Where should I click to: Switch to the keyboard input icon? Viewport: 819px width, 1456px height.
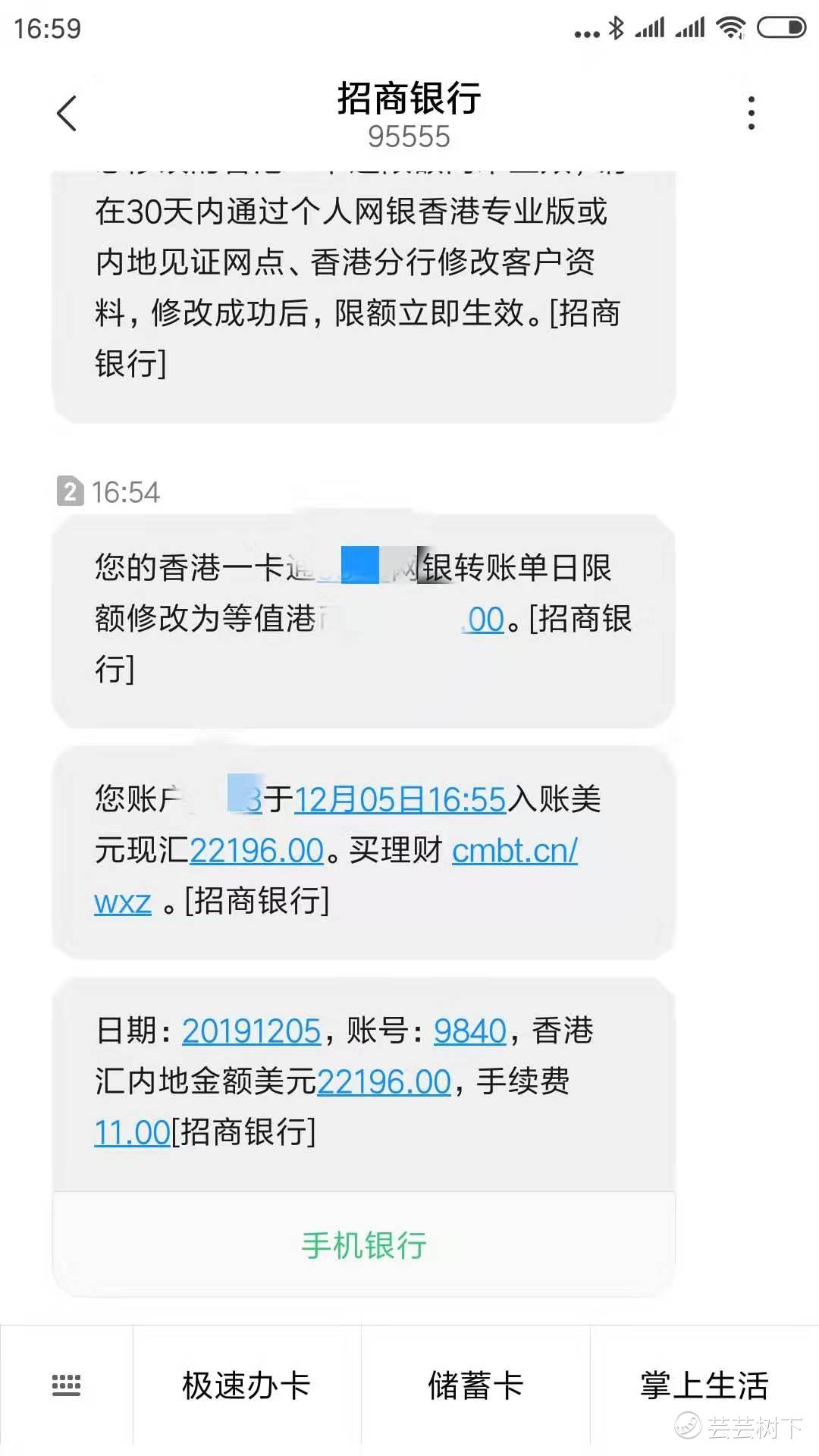[67, 1385]
